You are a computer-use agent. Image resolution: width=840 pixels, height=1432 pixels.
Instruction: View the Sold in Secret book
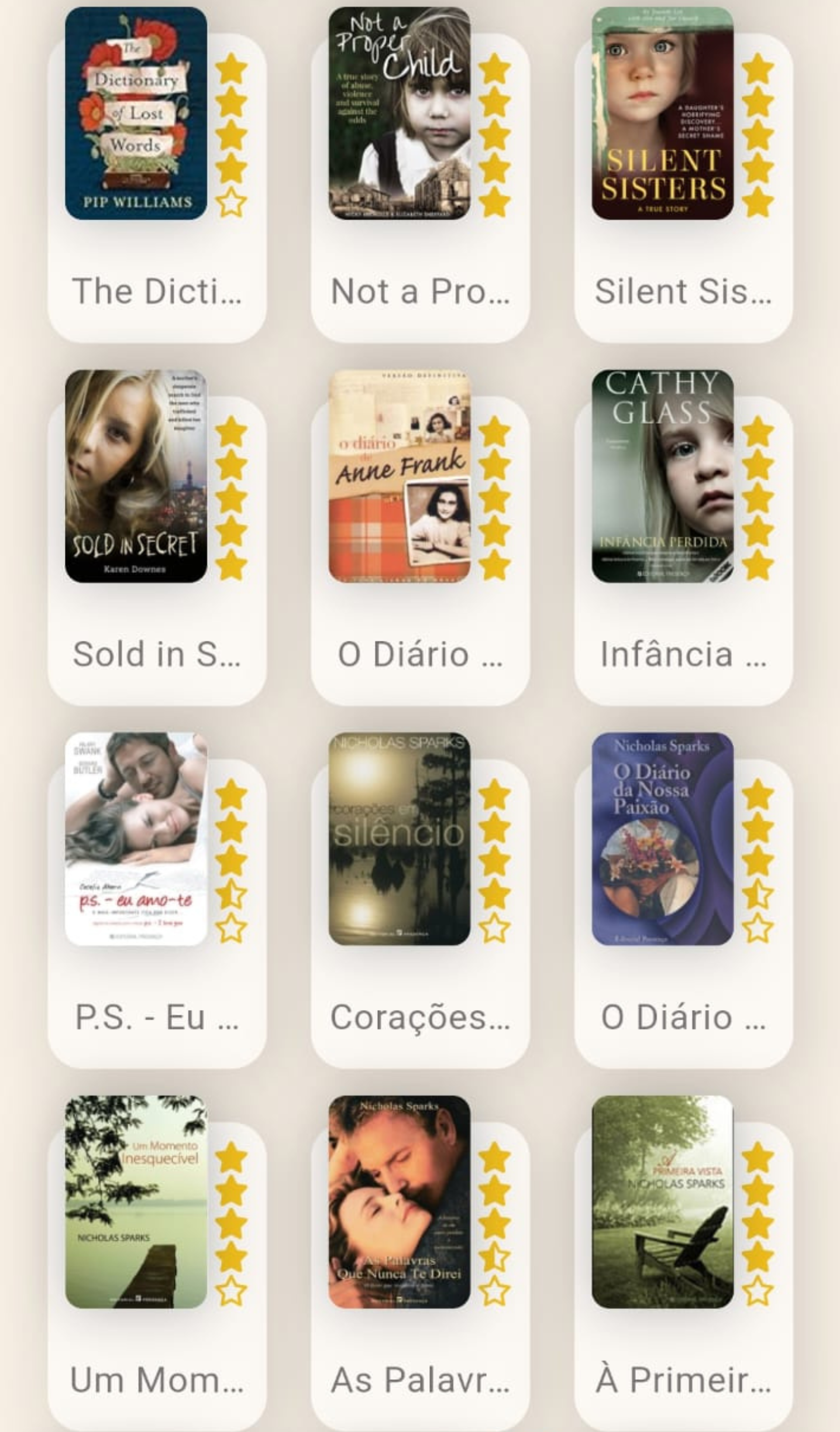(x=136, y=476)
